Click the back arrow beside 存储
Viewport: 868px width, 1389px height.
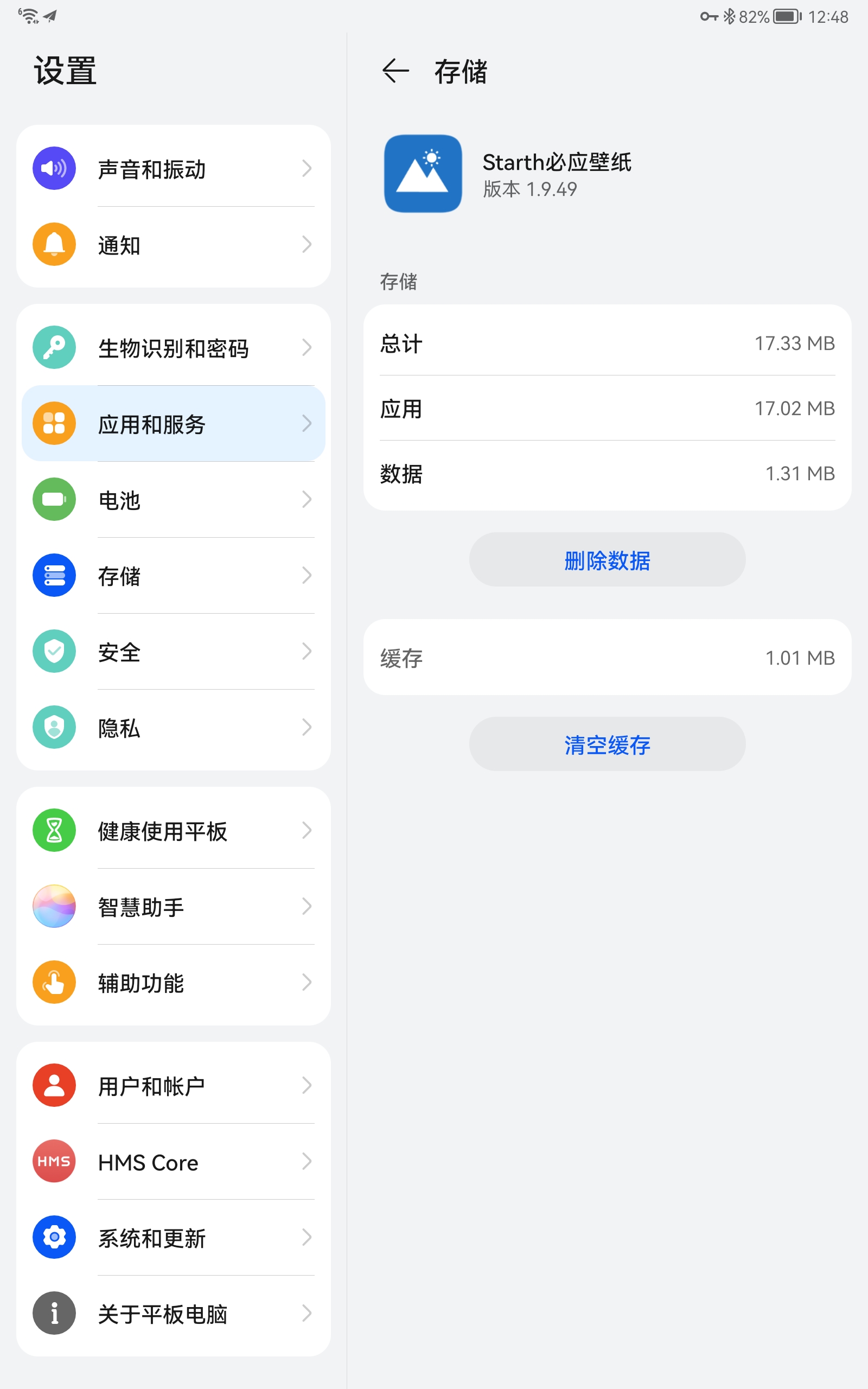coord(395,71)
